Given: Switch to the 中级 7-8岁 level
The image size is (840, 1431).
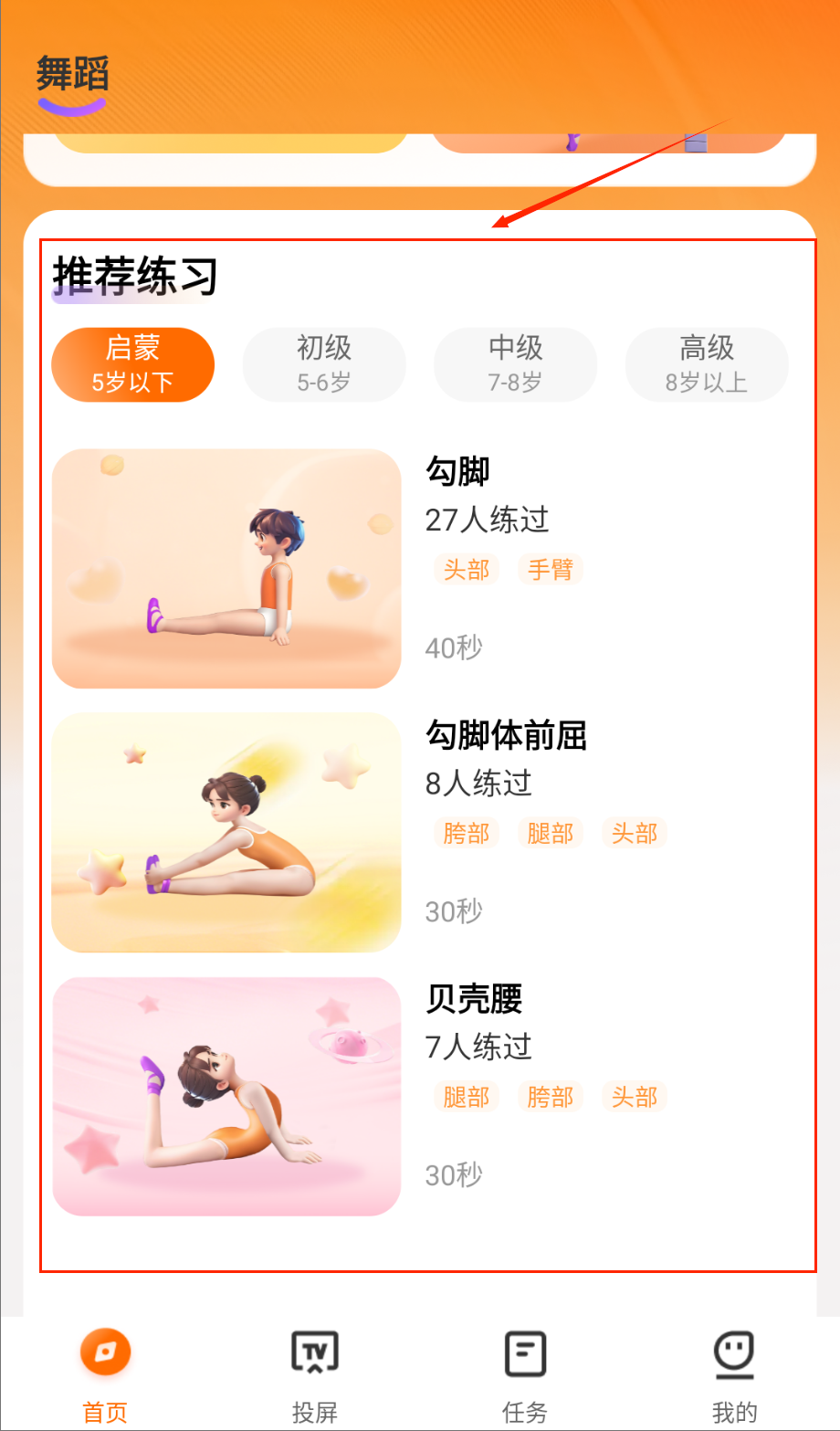Looking at the screenshot, I should coord(515,364).
